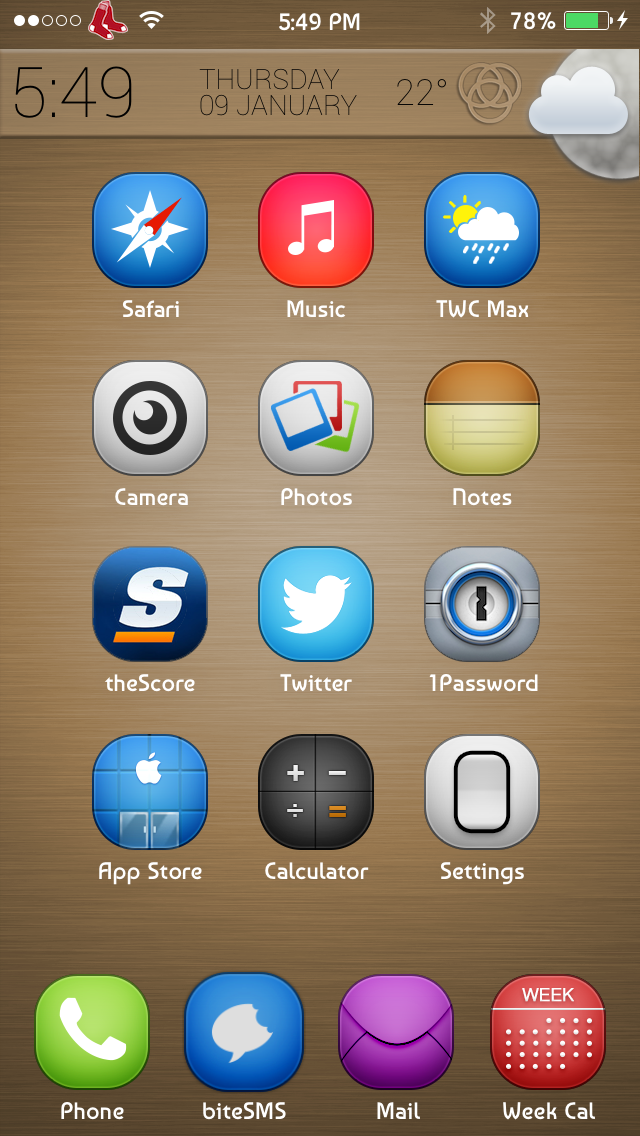Open the Calculator app
Screen dimensions: 640x1136
(x=316, y=792)
